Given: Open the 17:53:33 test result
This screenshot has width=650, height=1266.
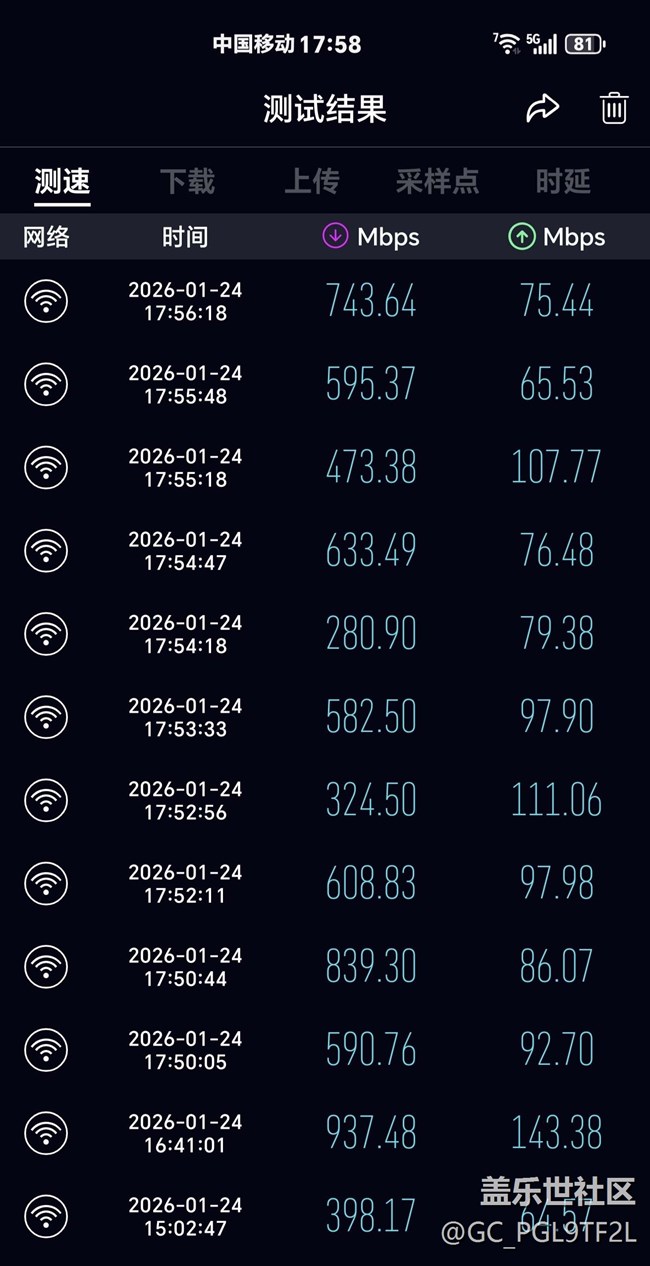Looking at the screenshot, I should (x=325, y=717).
